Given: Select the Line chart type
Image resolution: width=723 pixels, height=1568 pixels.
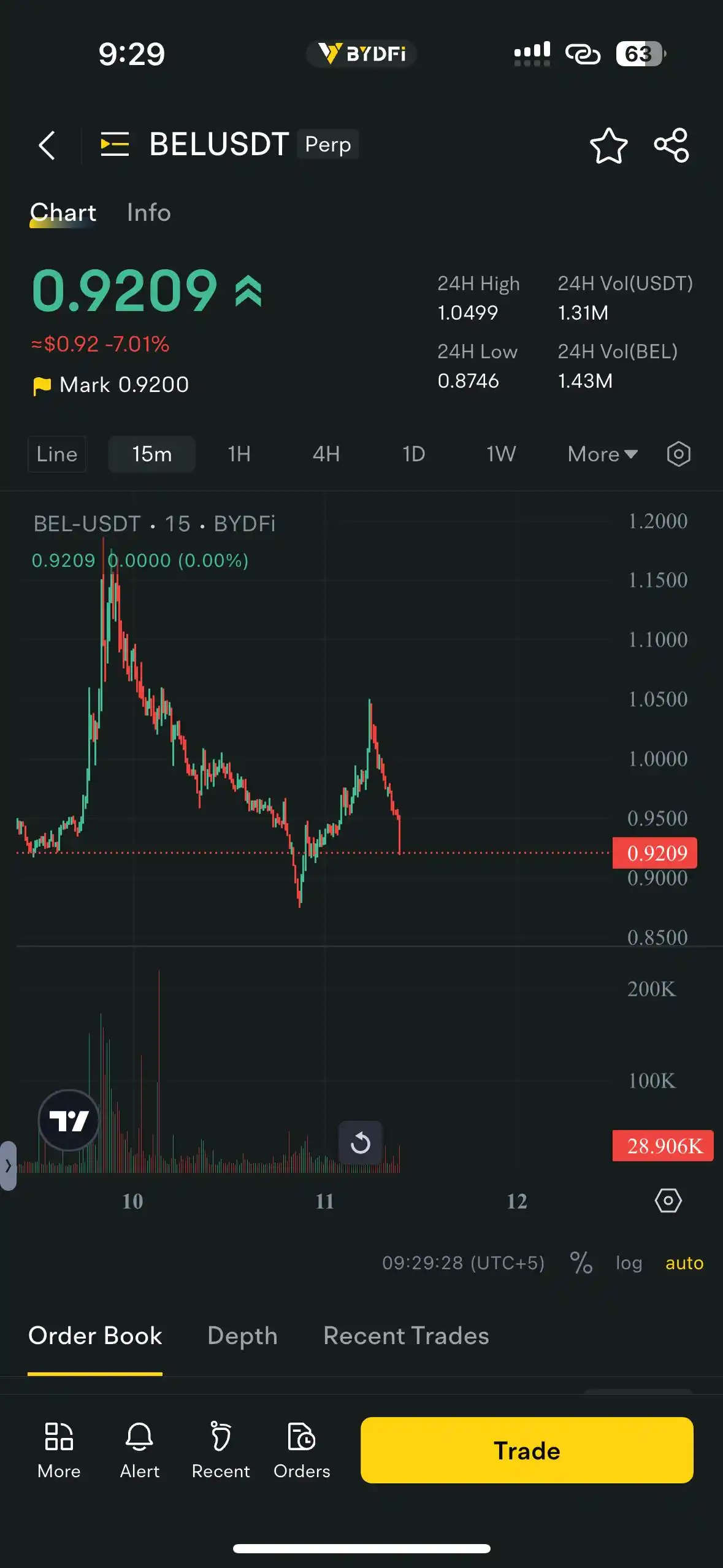Looking at the screenshot, I should tap(57, 455).
